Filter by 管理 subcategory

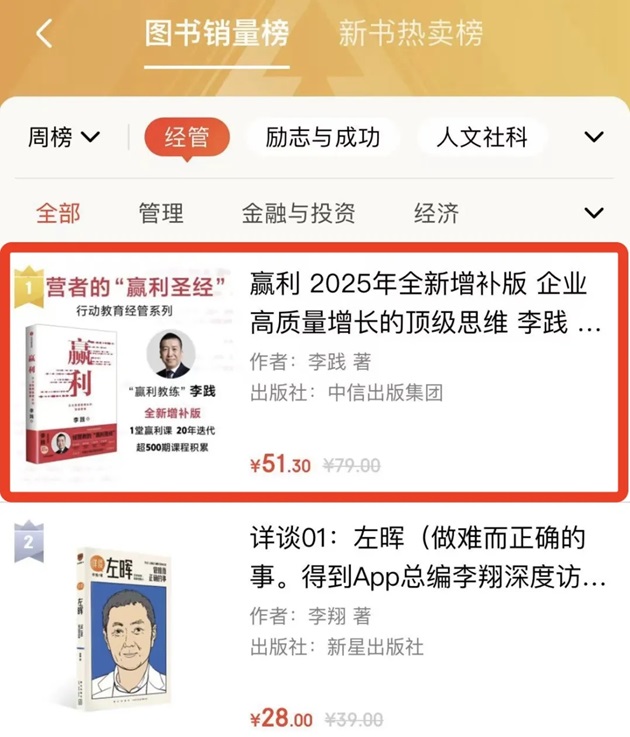tap(161, 213)
